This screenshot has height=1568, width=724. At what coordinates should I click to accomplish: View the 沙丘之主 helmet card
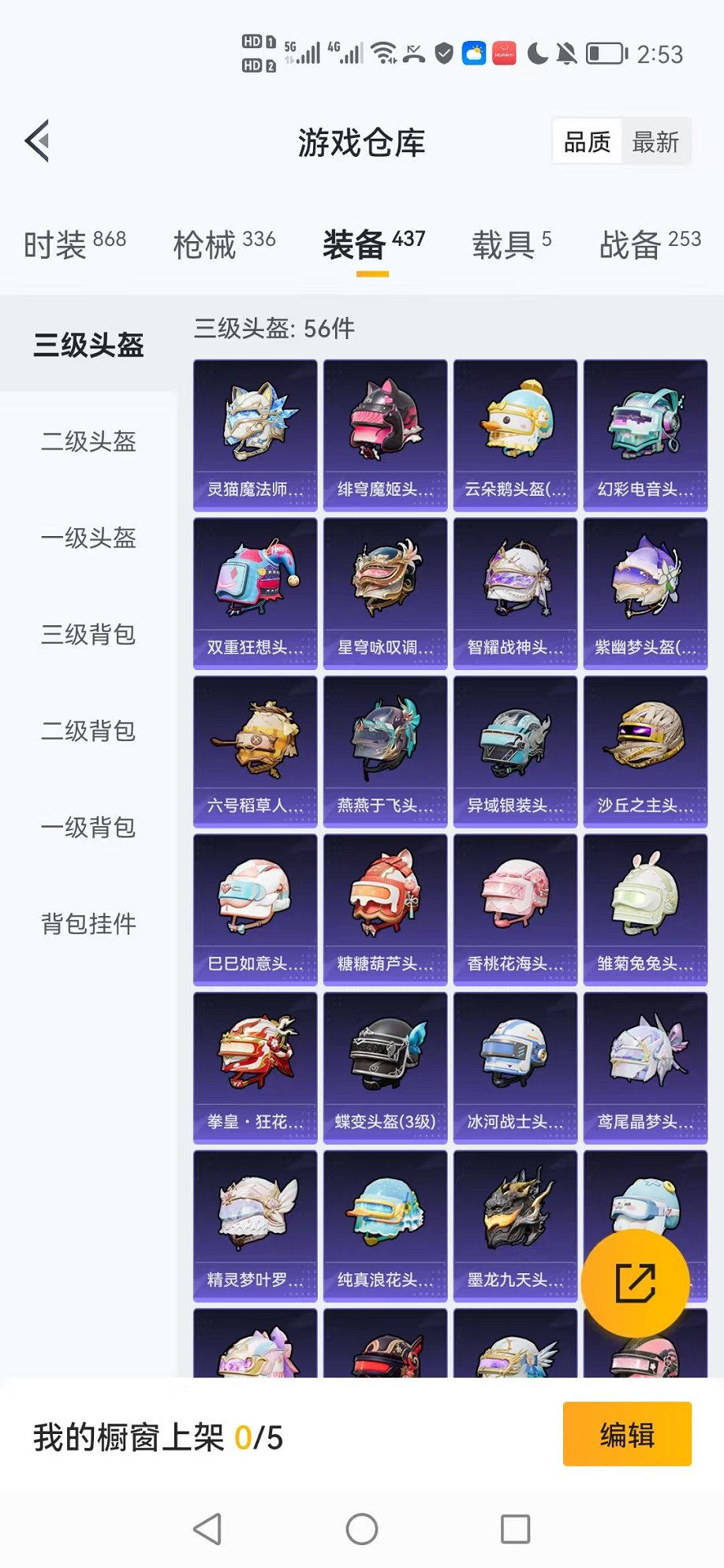pyautogui.click(x=645, y=751)
